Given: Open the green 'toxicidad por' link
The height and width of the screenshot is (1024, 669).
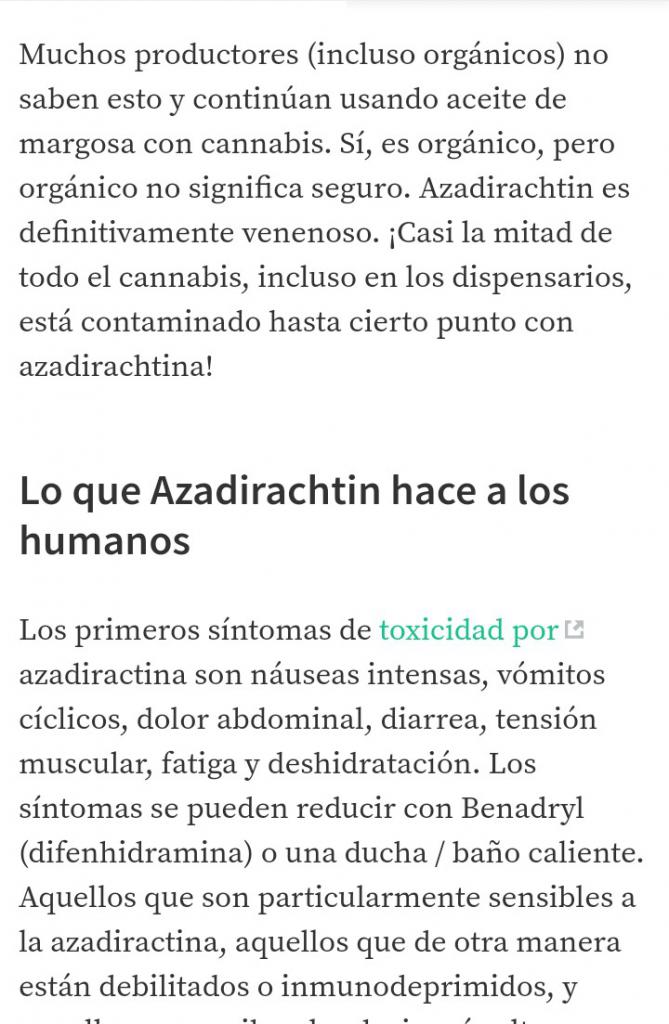Looking at the screenshot, I should pyautogui.click(x=469, y=631).
